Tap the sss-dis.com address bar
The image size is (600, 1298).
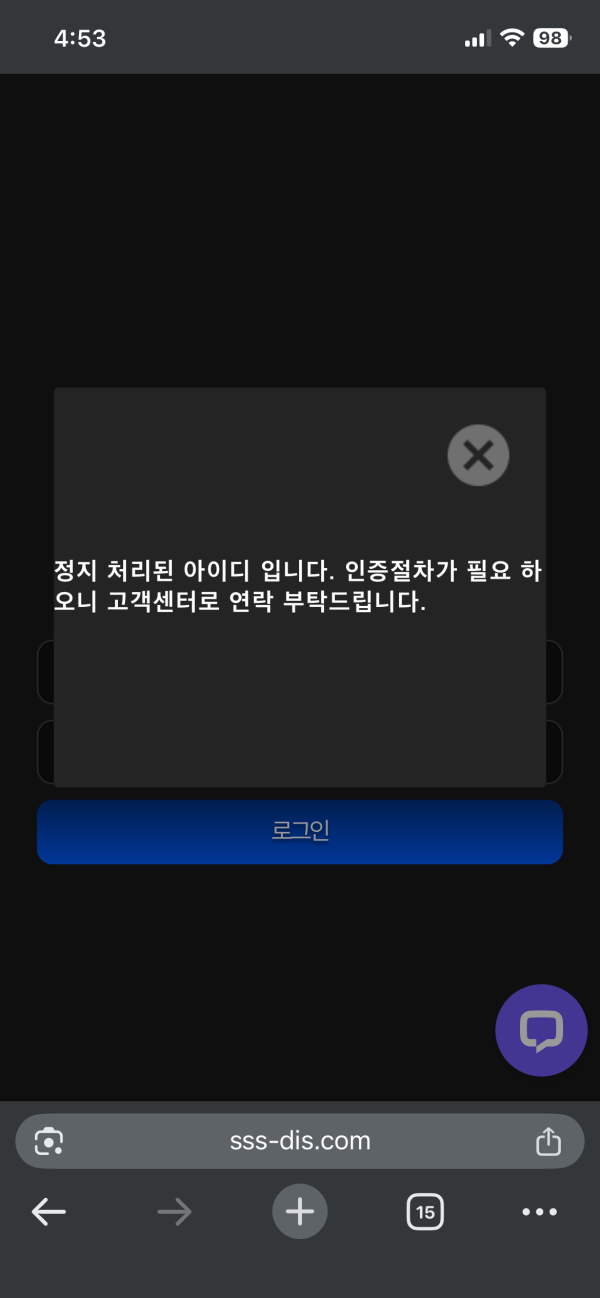pyautogui.click(x=300, y=1141)
